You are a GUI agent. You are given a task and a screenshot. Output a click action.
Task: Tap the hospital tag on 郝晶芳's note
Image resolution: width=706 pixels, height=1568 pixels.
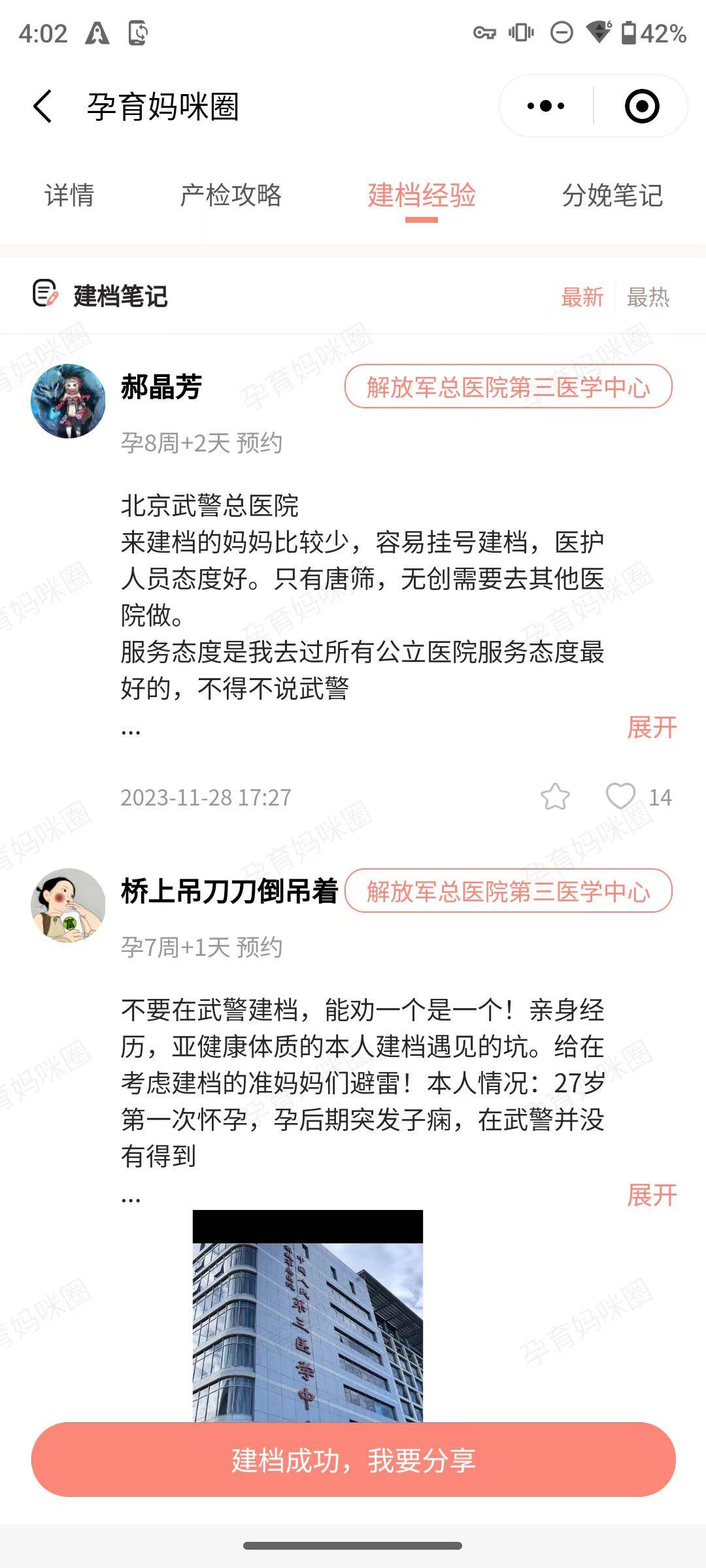(509, 387)
